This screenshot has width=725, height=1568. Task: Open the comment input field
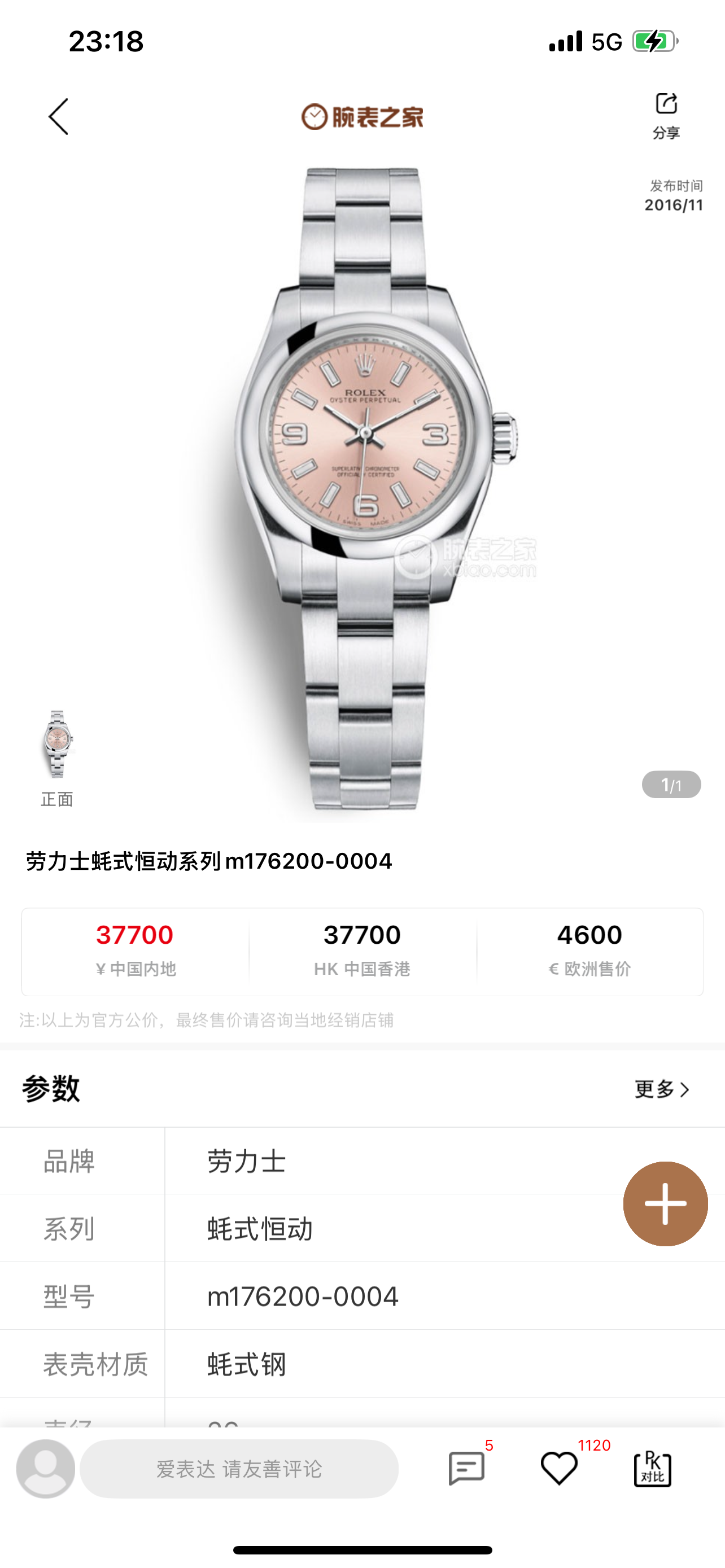click(x=239, y=1469)
